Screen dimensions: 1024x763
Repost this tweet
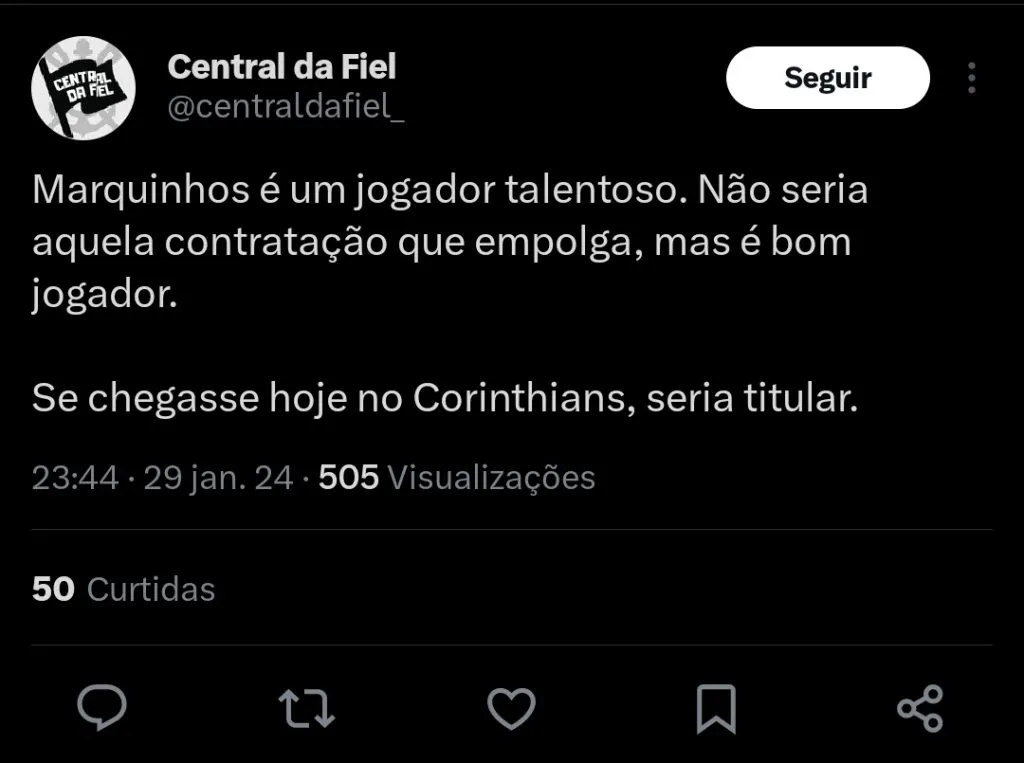coord(306,708)
